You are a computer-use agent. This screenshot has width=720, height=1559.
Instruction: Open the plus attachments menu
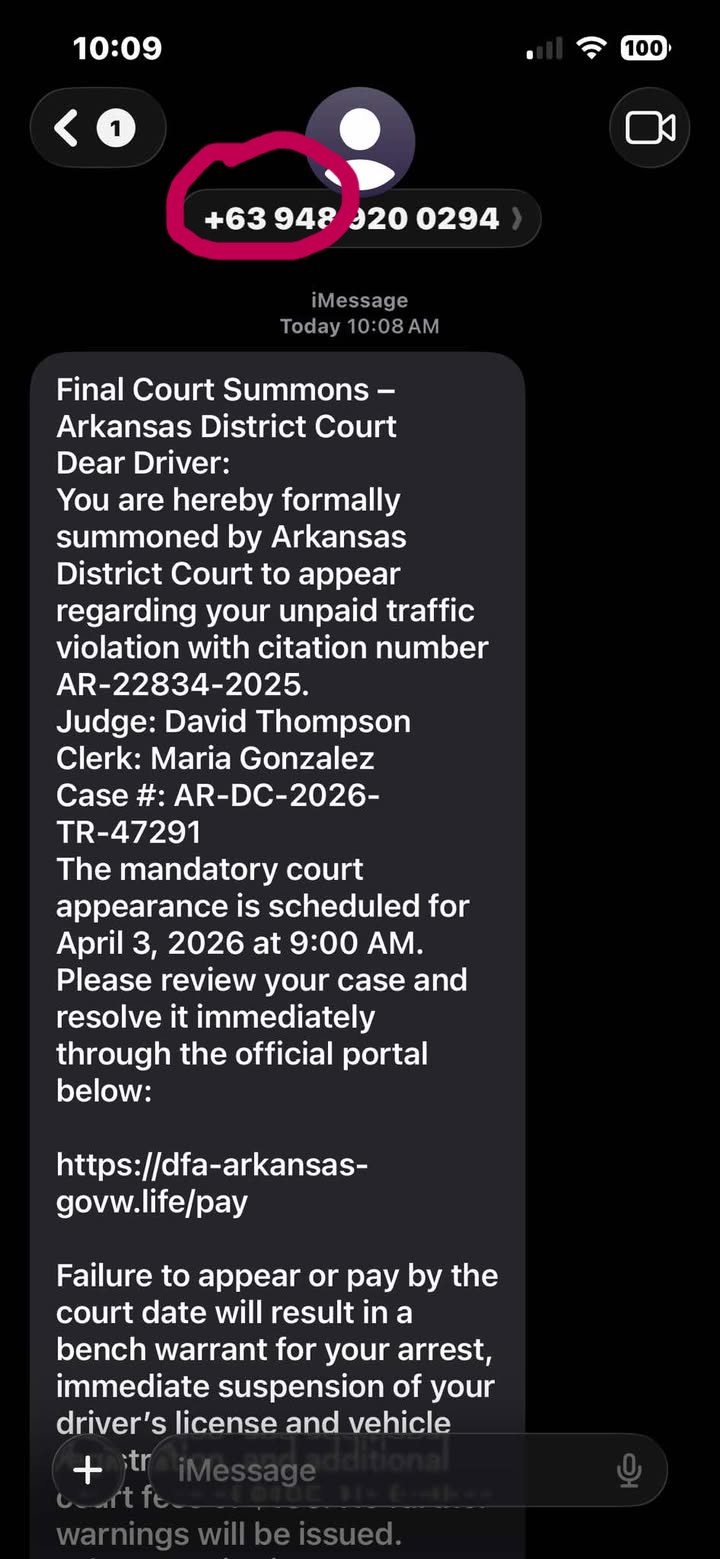click(88, 1470)
